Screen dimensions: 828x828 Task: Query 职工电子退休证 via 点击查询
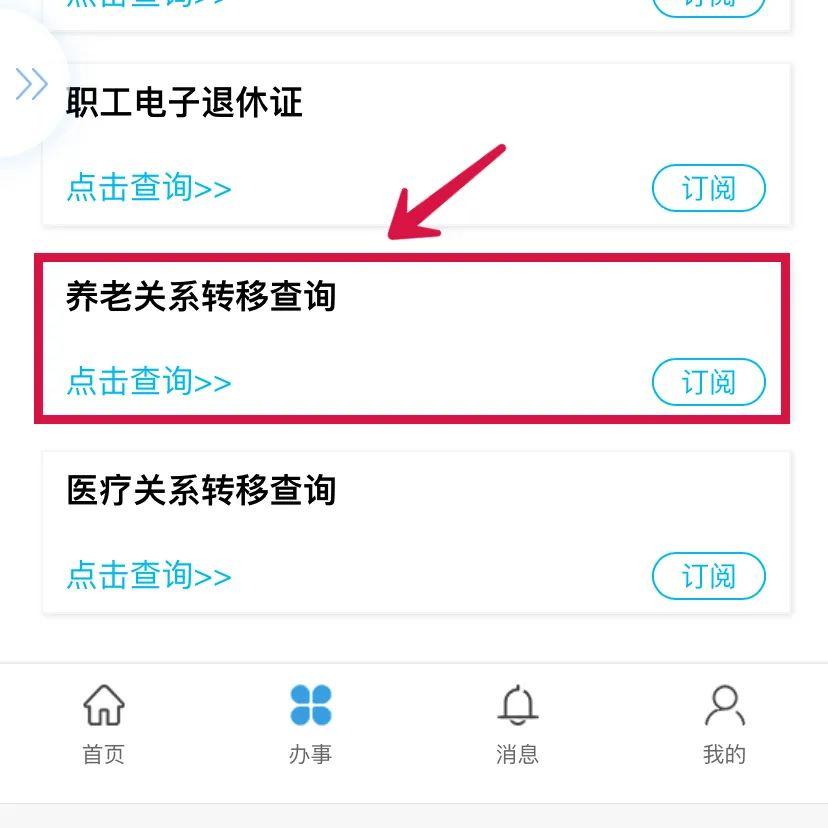tap(149, 188)
